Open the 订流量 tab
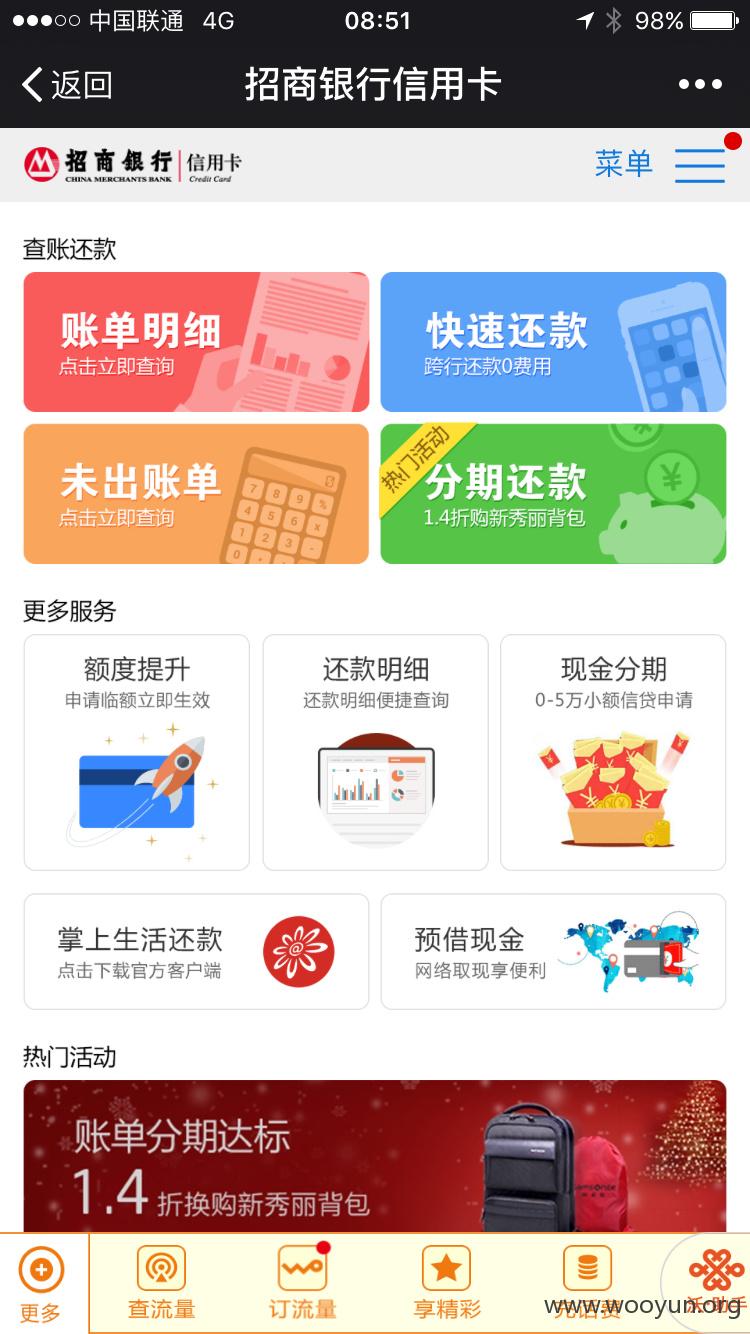This screenshot has width=750, height=1334. [x=303, y=1284]
